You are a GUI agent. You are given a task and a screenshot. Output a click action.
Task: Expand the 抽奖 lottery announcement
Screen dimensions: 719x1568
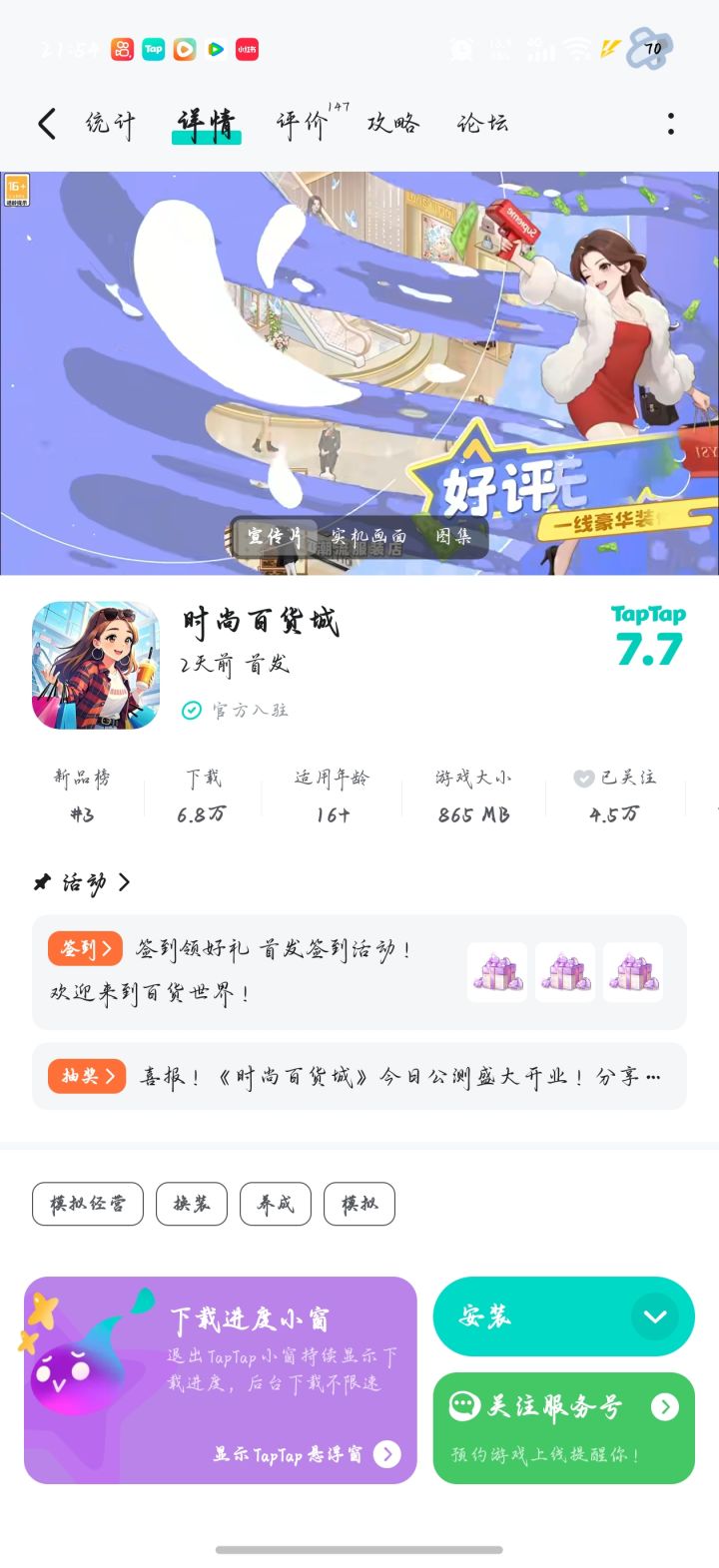pyautogui.click(x=87, y=1076)
